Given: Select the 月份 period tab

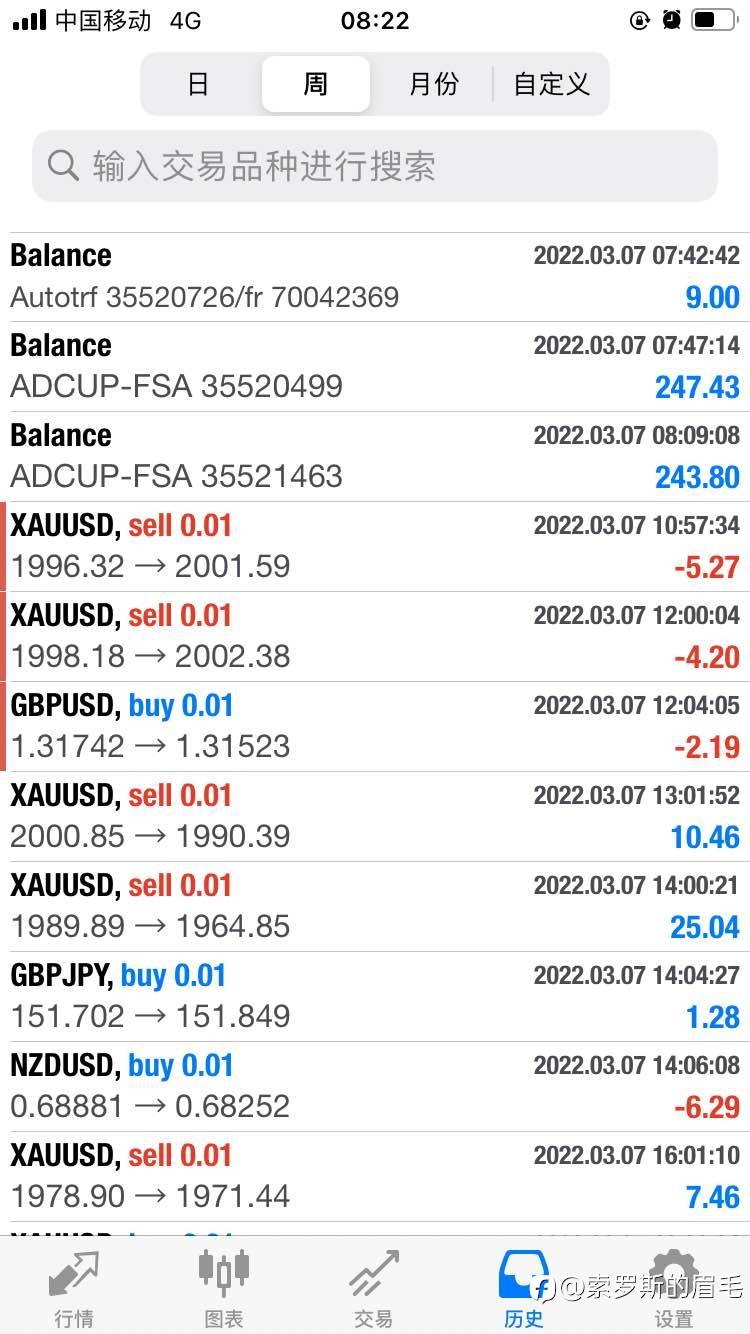Looking at the screenshot, I should click(433, 84).
